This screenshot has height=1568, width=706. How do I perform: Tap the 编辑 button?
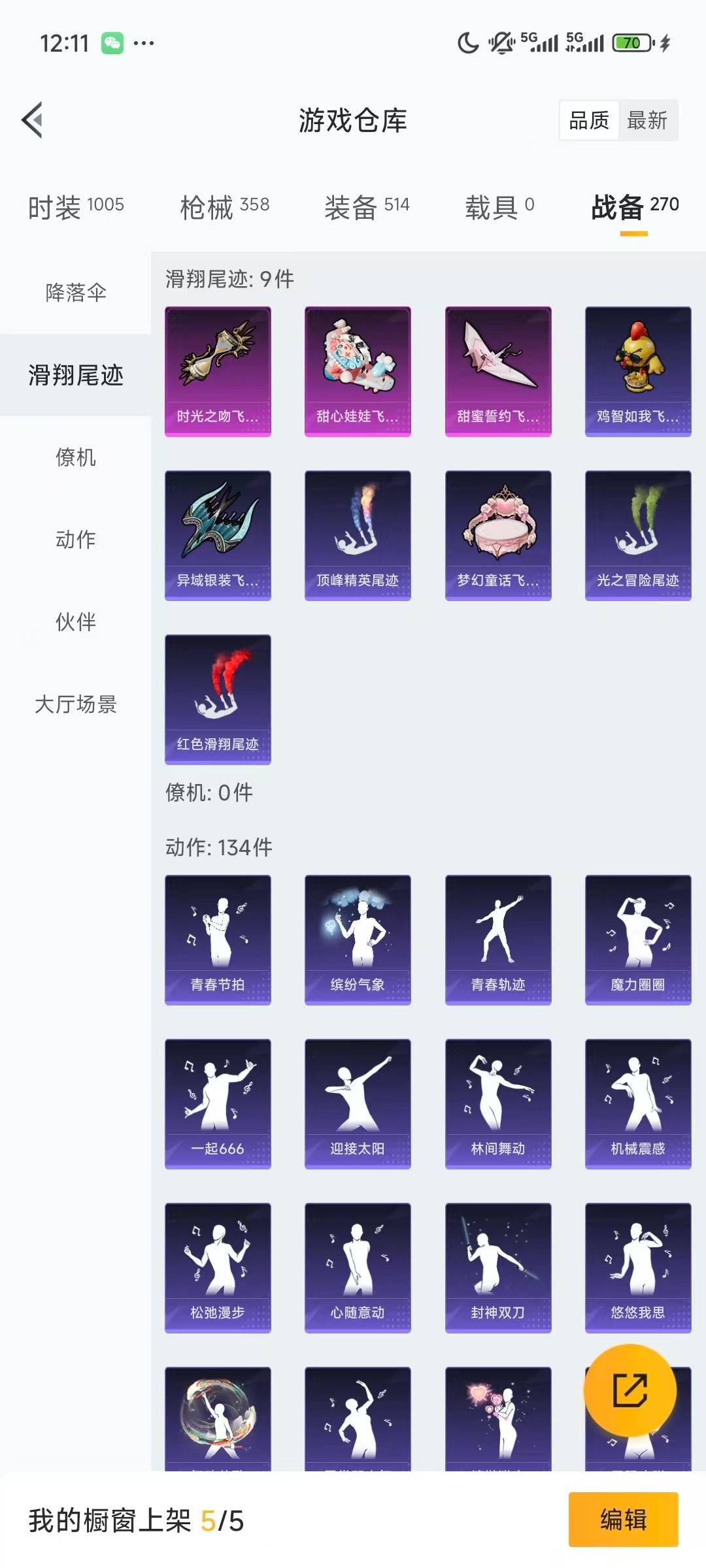click(x=623, y=1522)
